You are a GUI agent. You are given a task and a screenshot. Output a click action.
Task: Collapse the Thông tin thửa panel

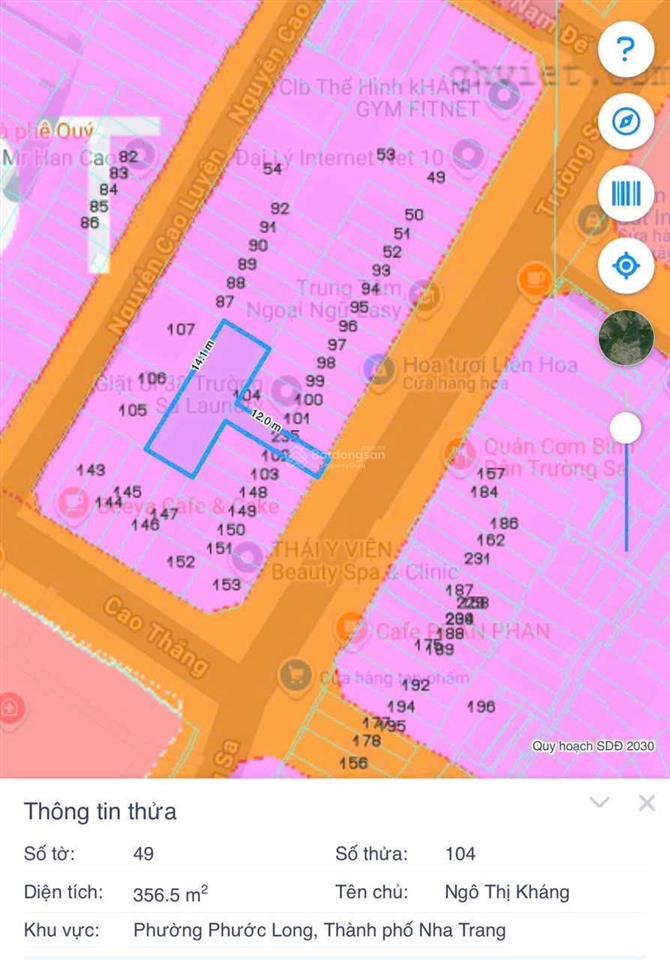599,802
